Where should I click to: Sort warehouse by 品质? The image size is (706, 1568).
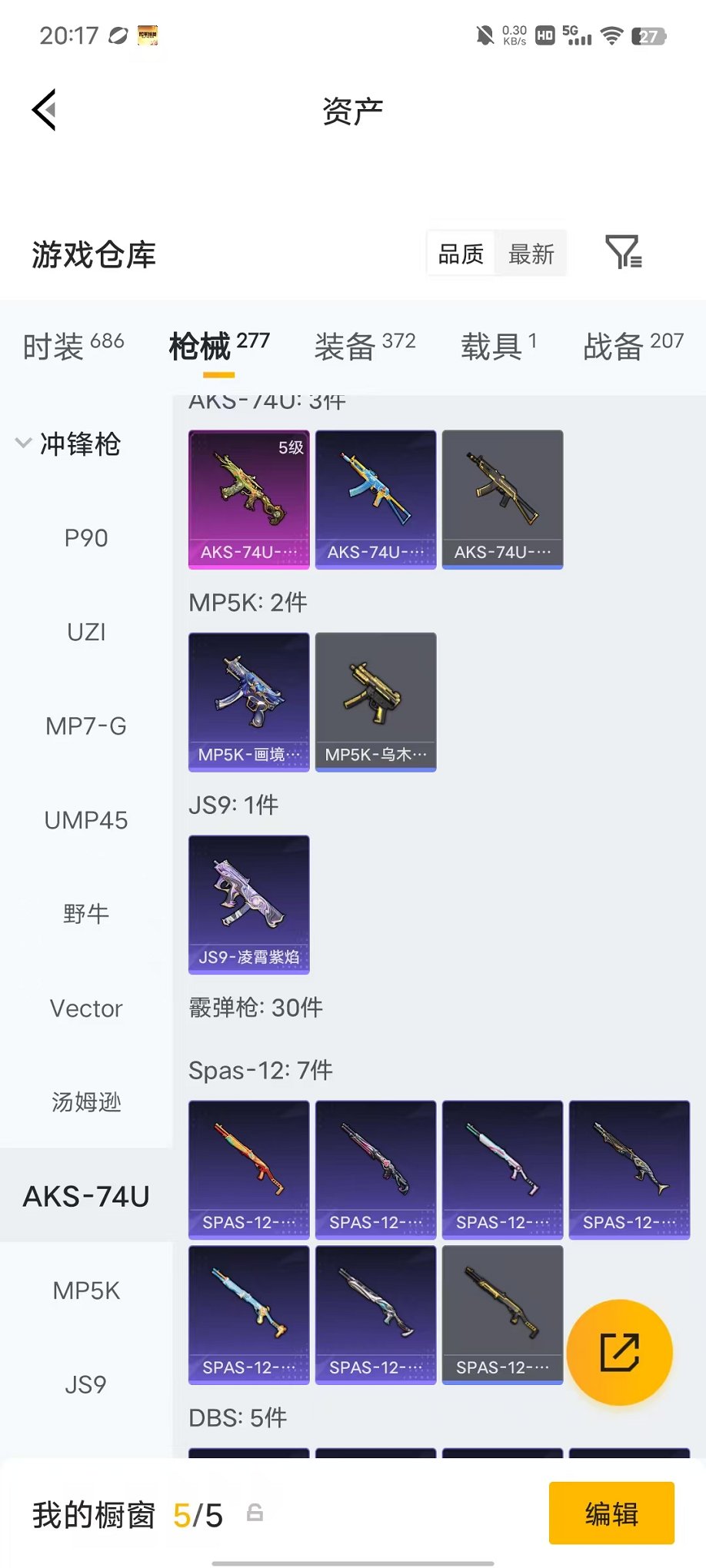[x=461, y=254]
